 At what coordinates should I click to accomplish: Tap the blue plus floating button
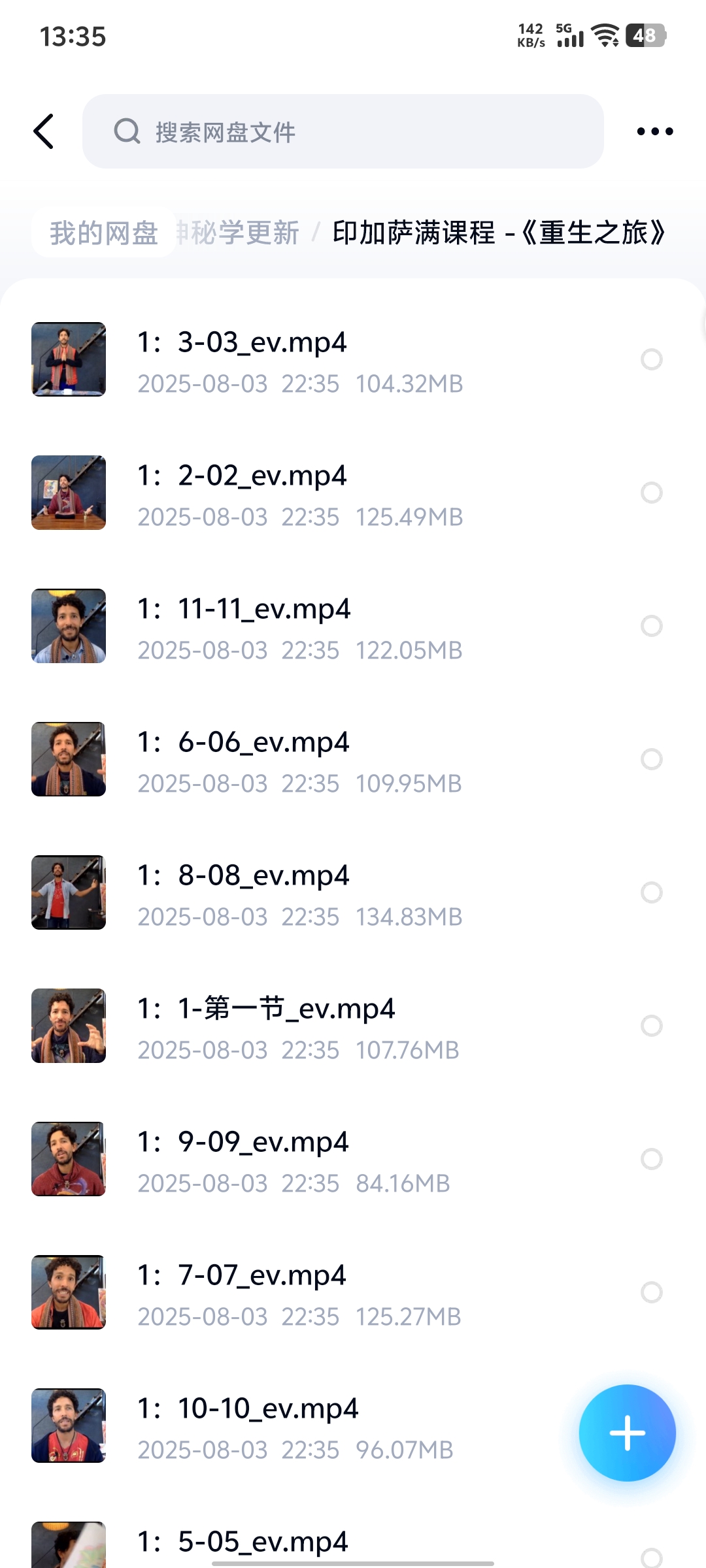click(x=627, y=1433)
